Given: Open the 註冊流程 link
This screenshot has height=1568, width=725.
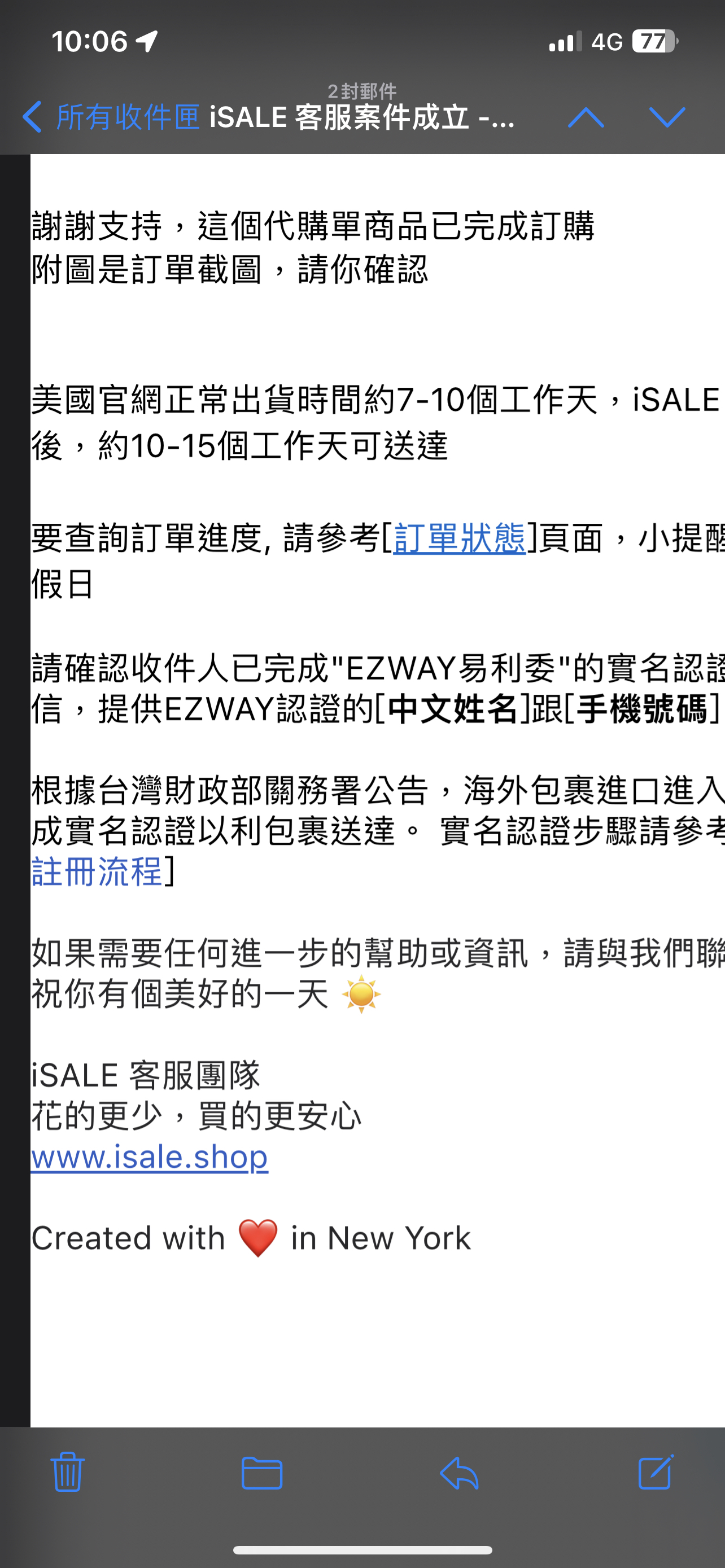Looking at the screenshot, I should click(x=97, y=871).
